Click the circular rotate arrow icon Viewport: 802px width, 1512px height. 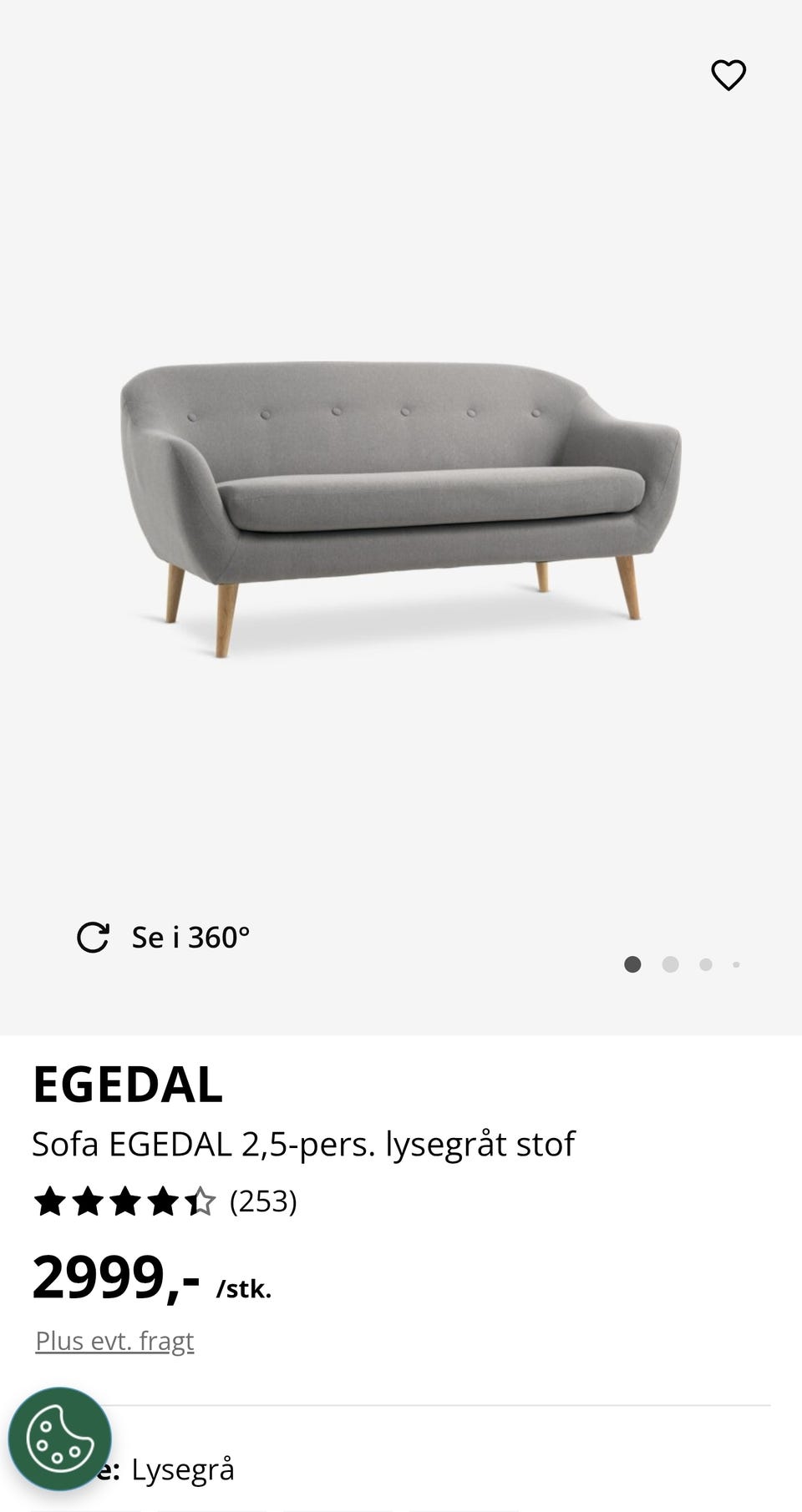click(x=94, y=936)
